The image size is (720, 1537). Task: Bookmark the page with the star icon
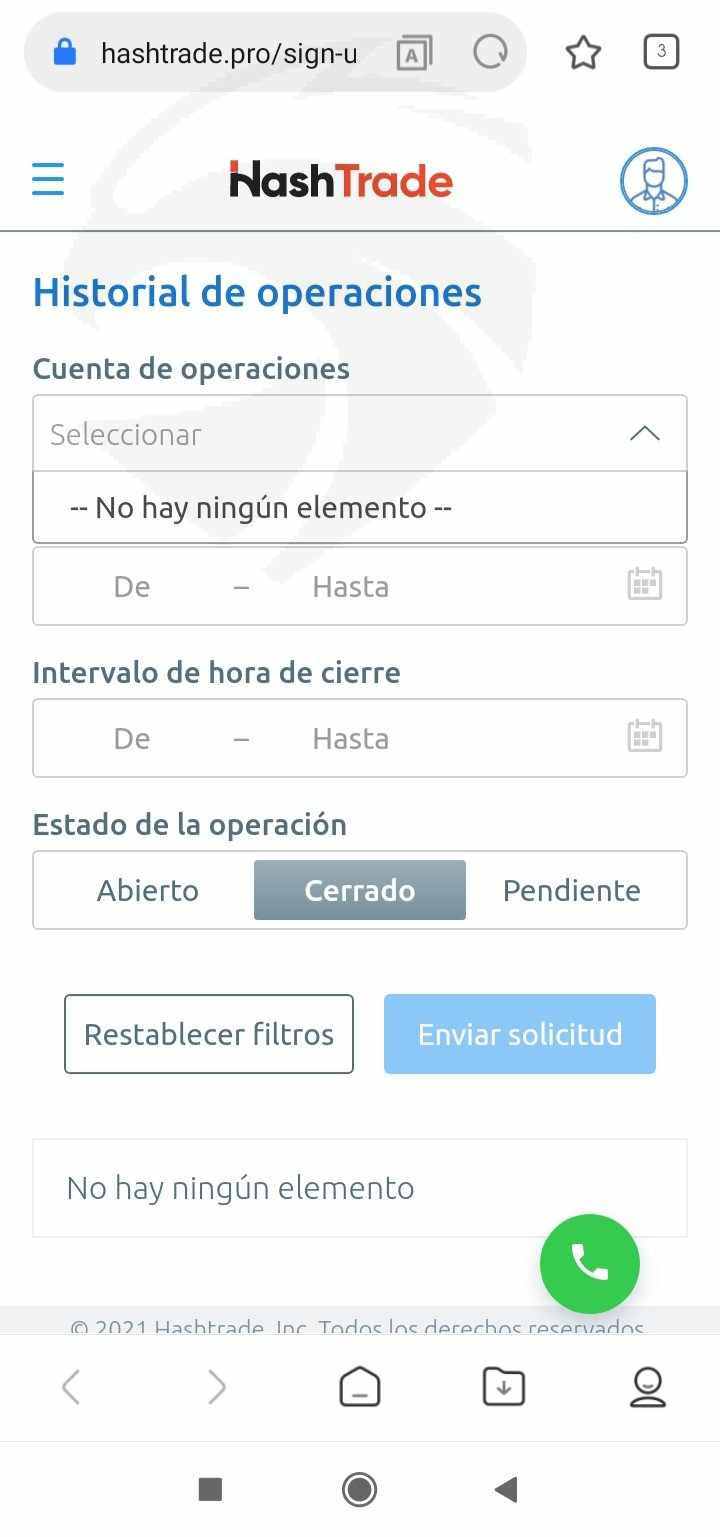[x=583, y=52]
